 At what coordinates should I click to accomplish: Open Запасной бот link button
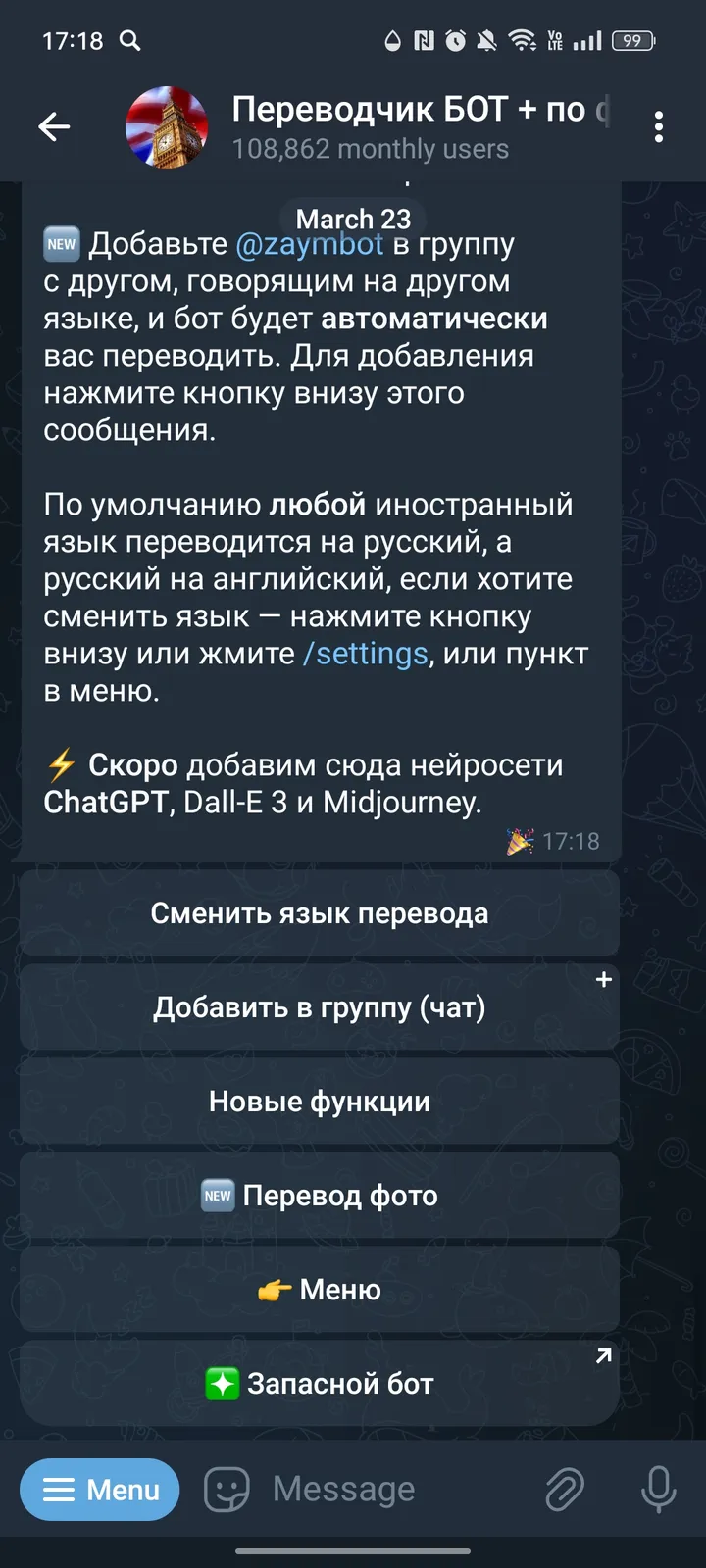click(x=320, y=1384)
